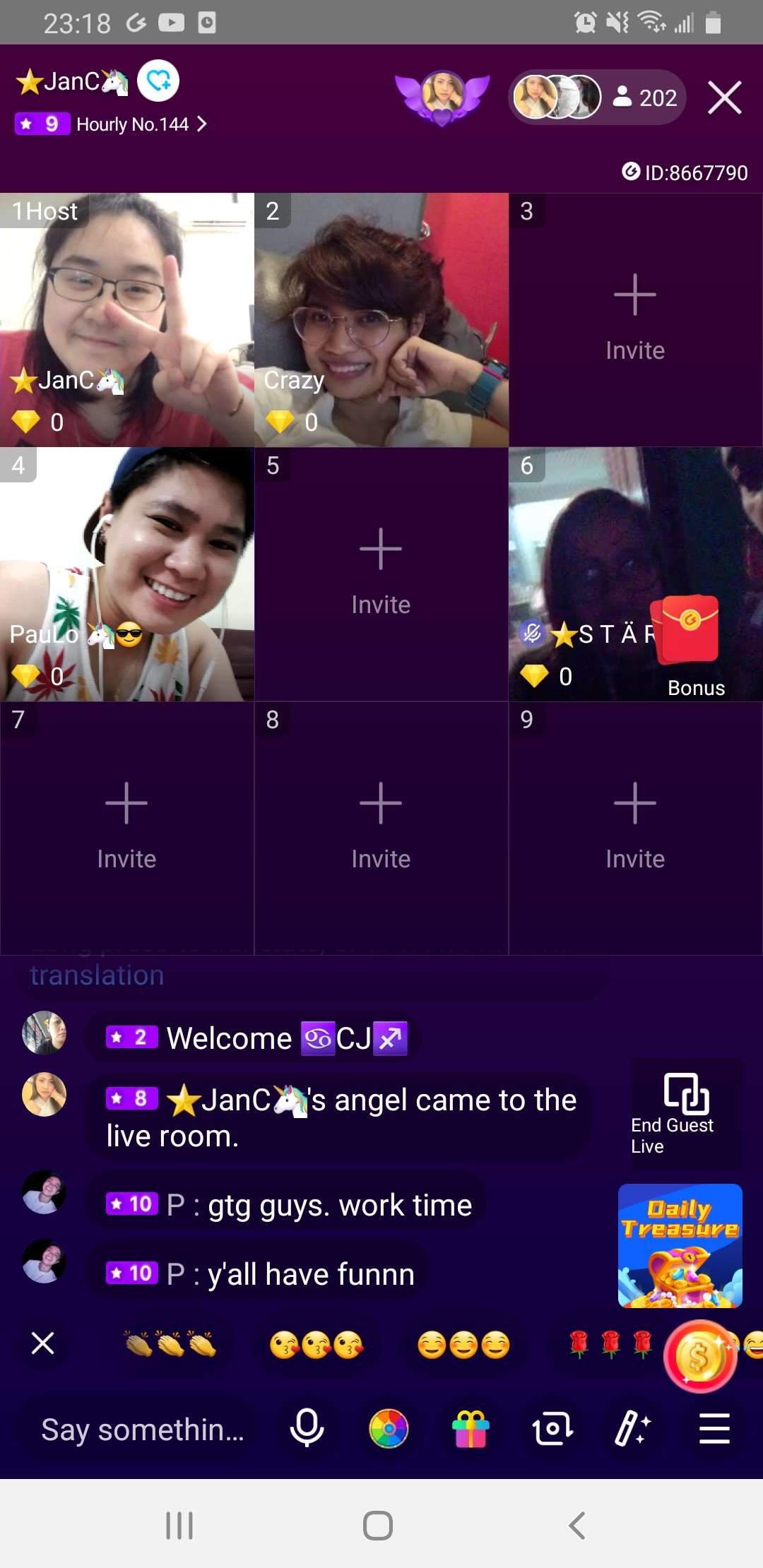Open the three-line menu
The height and width of the screenshot is (1568, 763).
coord(714,1429)
